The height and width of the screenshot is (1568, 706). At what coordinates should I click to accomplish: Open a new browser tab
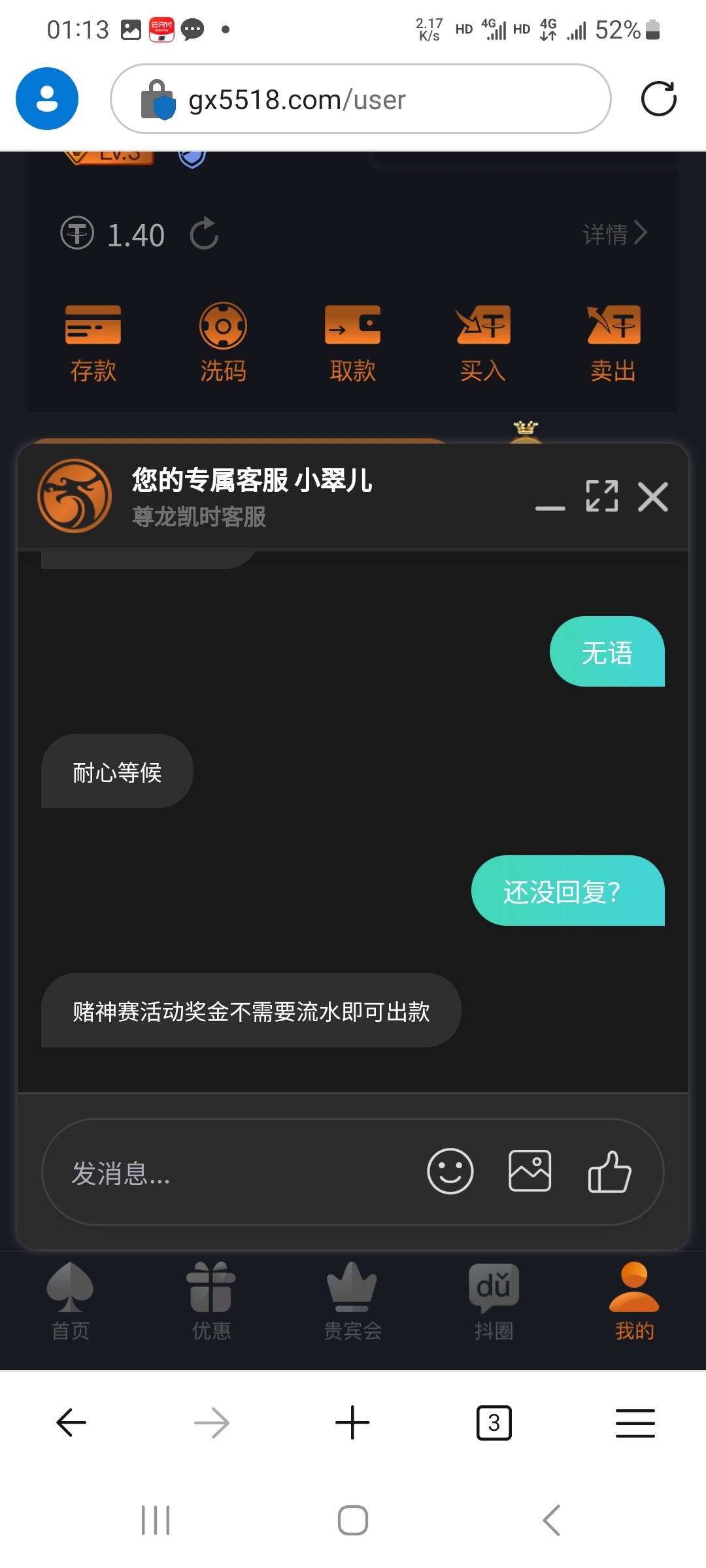[x=352, y=1422]
